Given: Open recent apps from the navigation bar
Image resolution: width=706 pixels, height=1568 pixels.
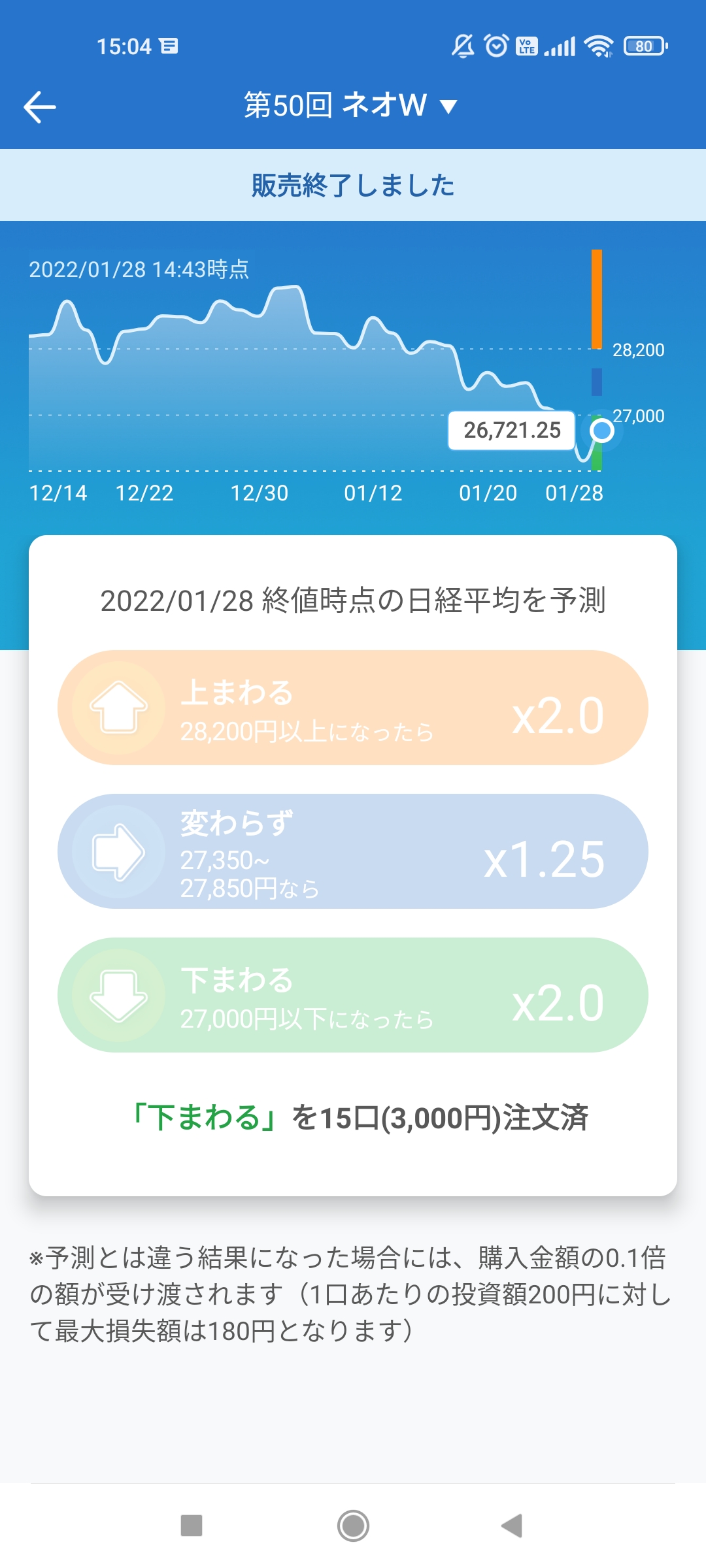Looking at the screenshot, I should pos(192,1526).
